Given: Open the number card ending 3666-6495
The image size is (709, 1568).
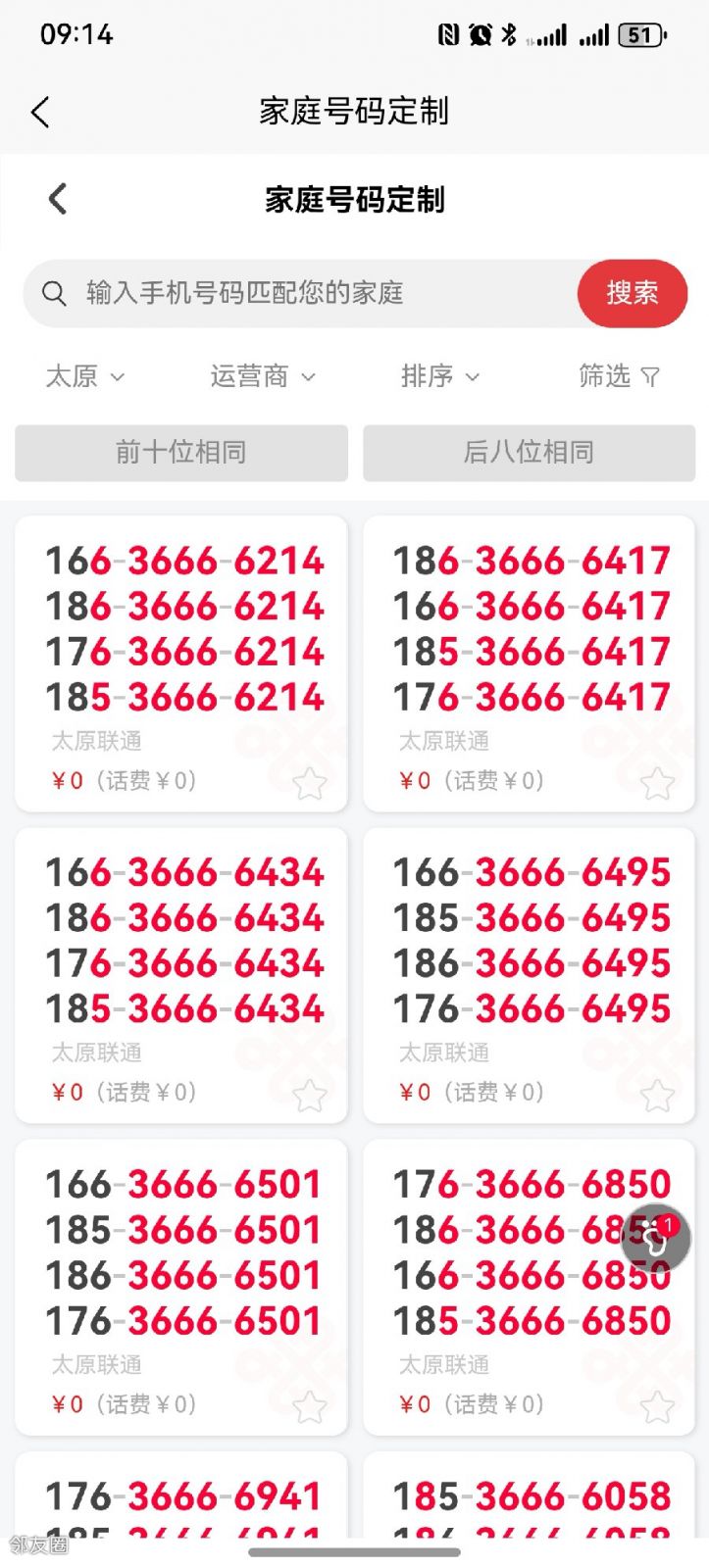Looking at the screenshot, I should coord(530,975).
